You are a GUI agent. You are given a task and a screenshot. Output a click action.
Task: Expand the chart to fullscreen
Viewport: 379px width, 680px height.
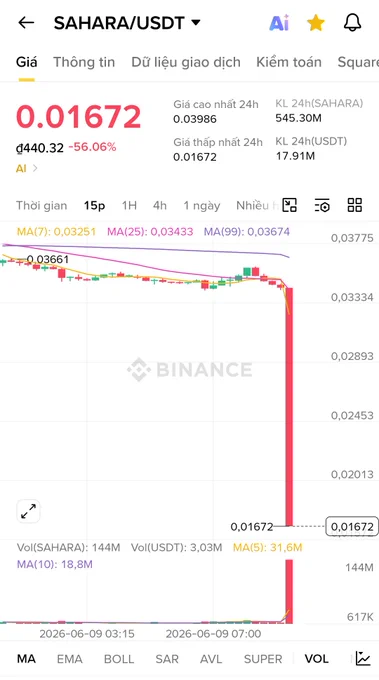[29, 511]
